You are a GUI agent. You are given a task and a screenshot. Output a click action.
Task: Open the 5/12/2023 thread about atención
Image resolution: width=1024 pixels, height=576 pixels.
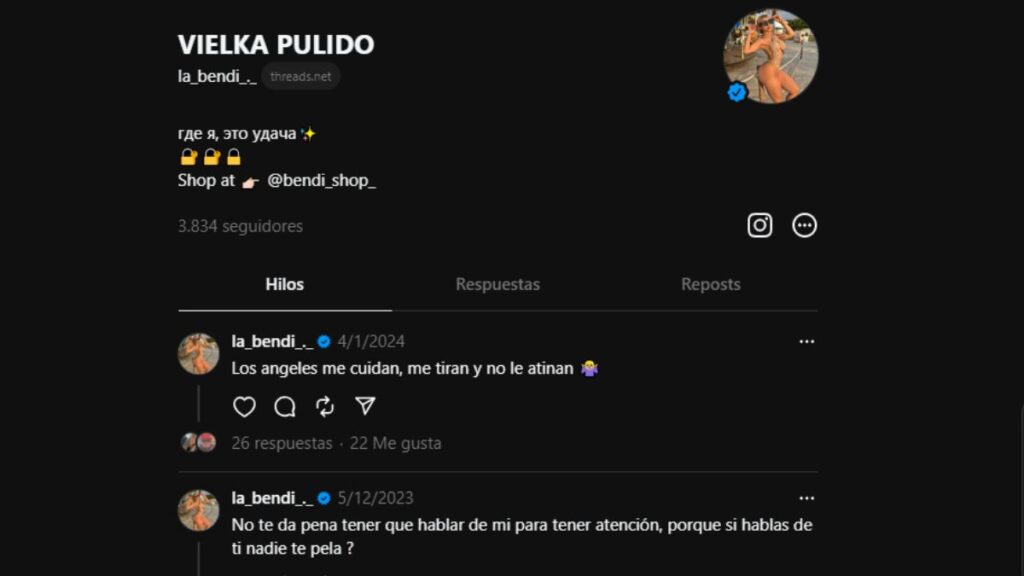tap(520, 536)
